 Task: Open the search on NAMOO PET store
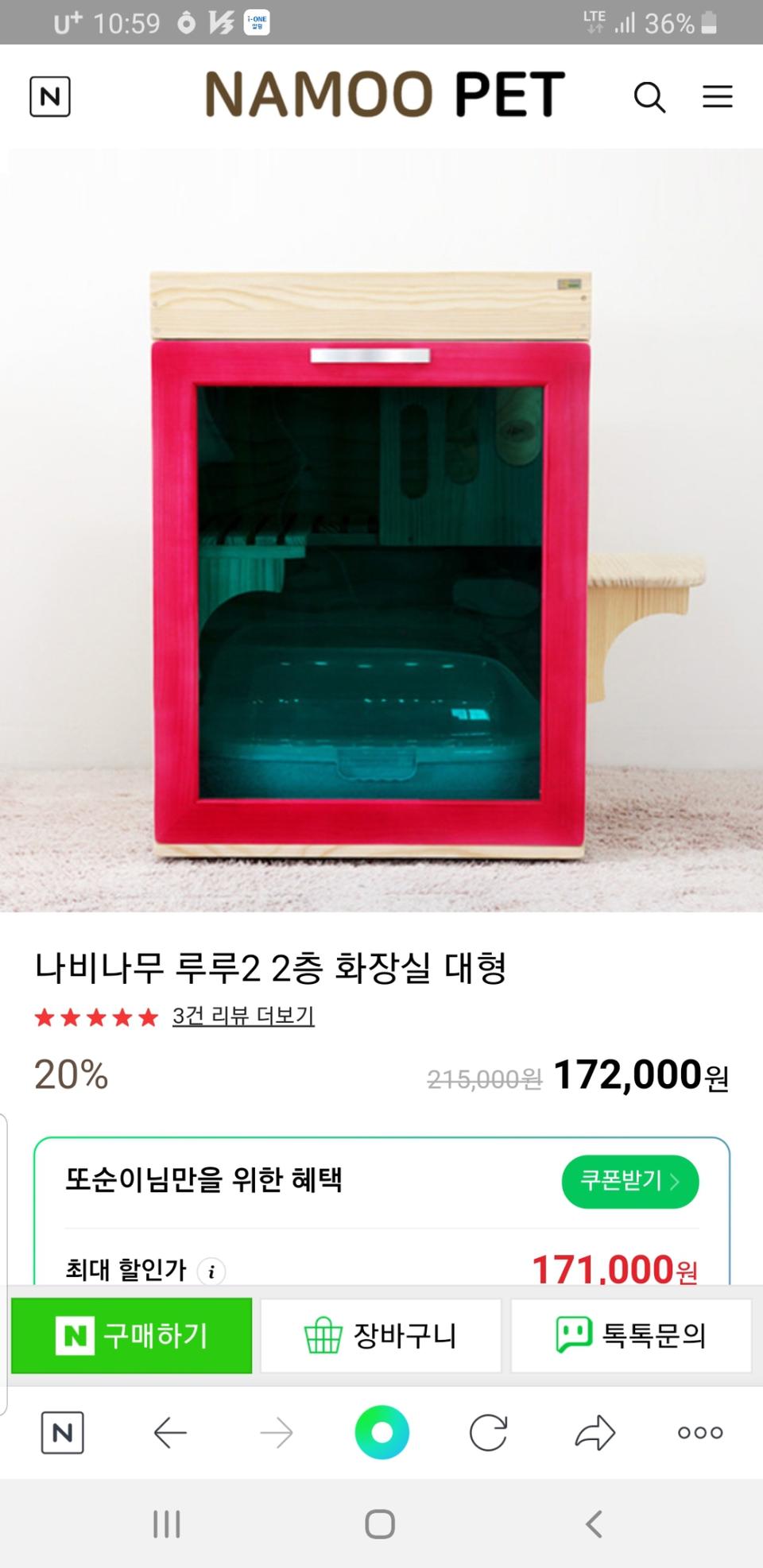pyautogui.click(x=649, y=96)
